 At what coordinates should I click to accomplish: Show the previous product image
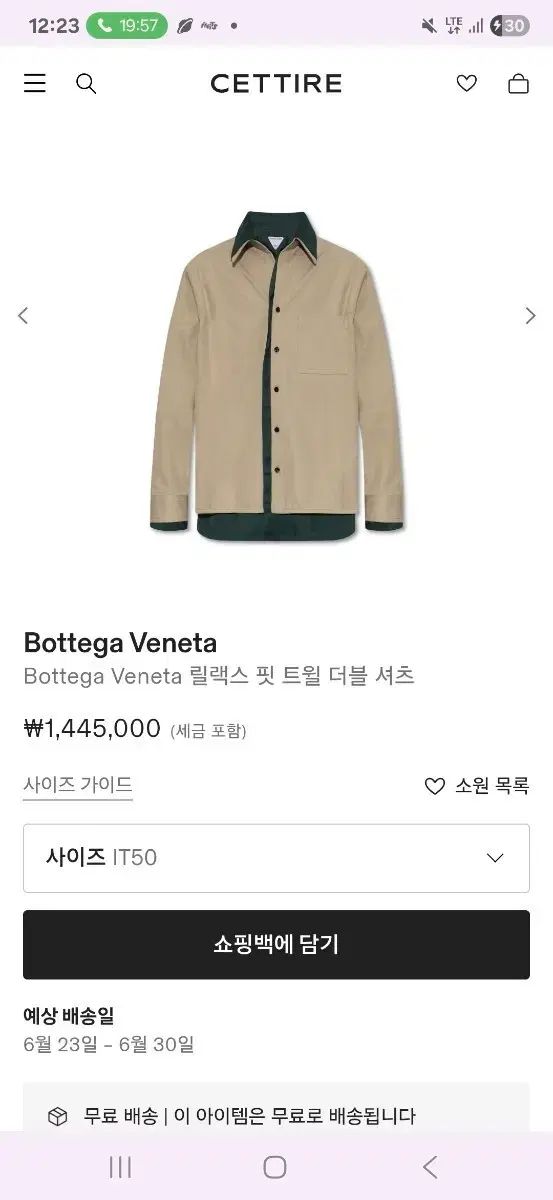[x=23, y=316]
